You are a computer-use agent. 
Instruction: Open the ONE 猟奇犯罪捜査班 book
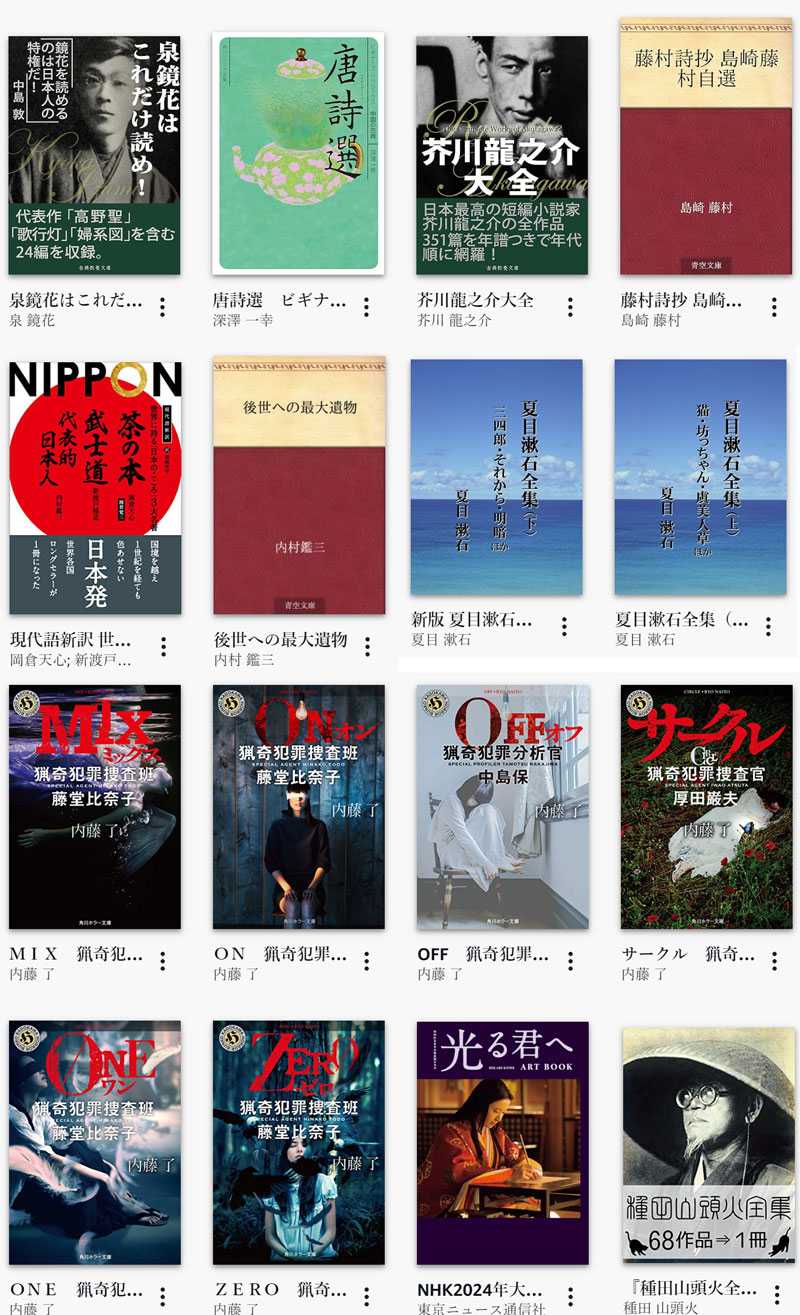(95, 1143)
